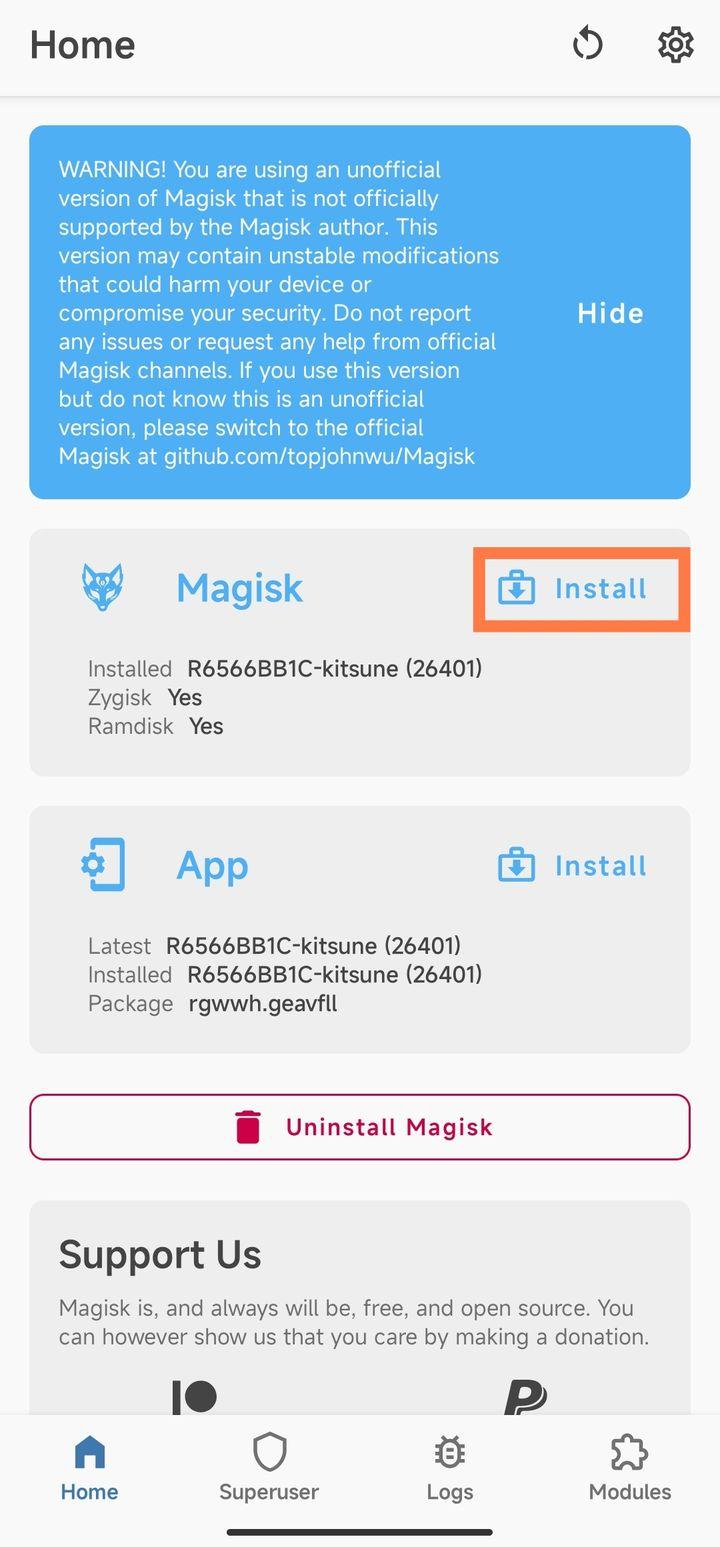The image size is (720, 1547).
Task: Select the Home tab icon
Action: point(89,1452)
